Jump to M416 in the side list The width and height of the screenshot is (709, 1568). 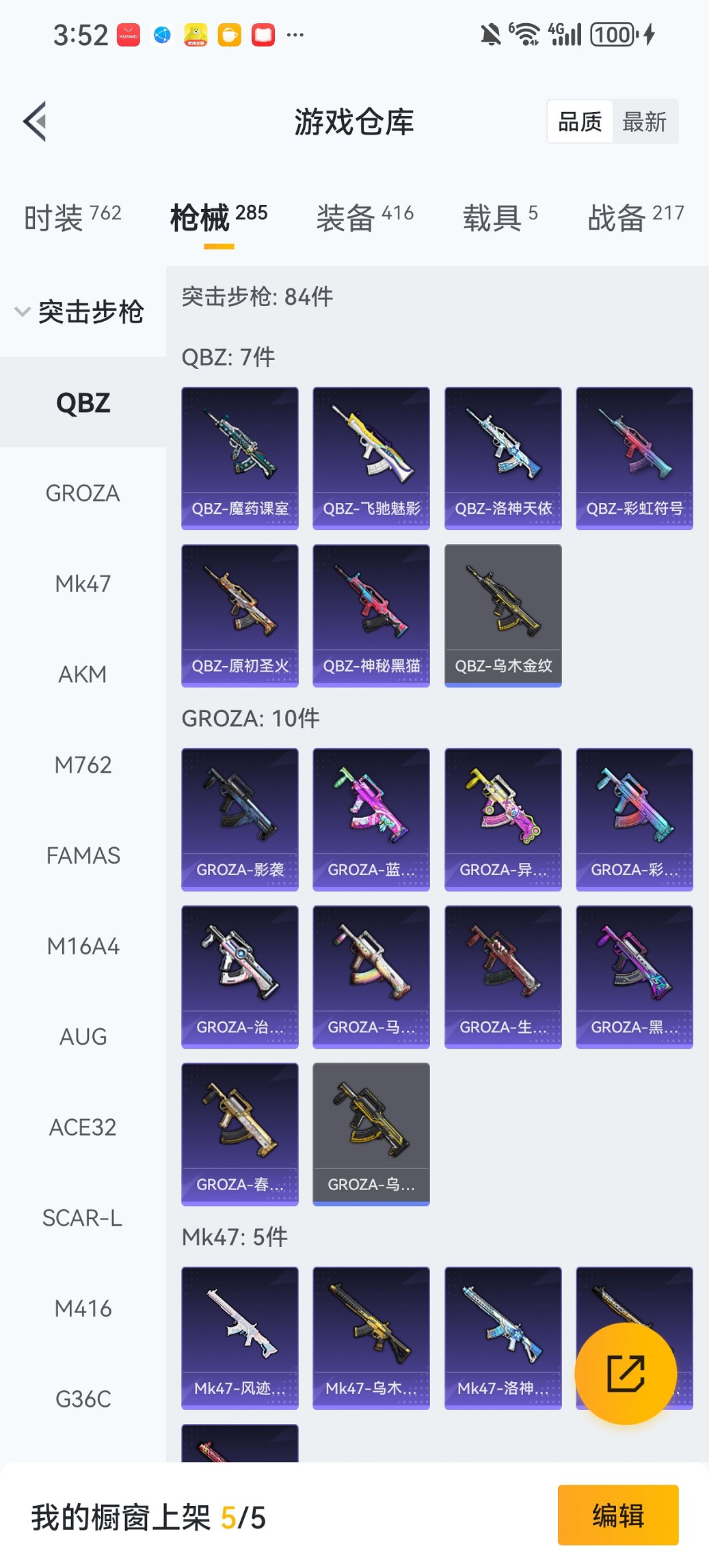pos(83,1308)
